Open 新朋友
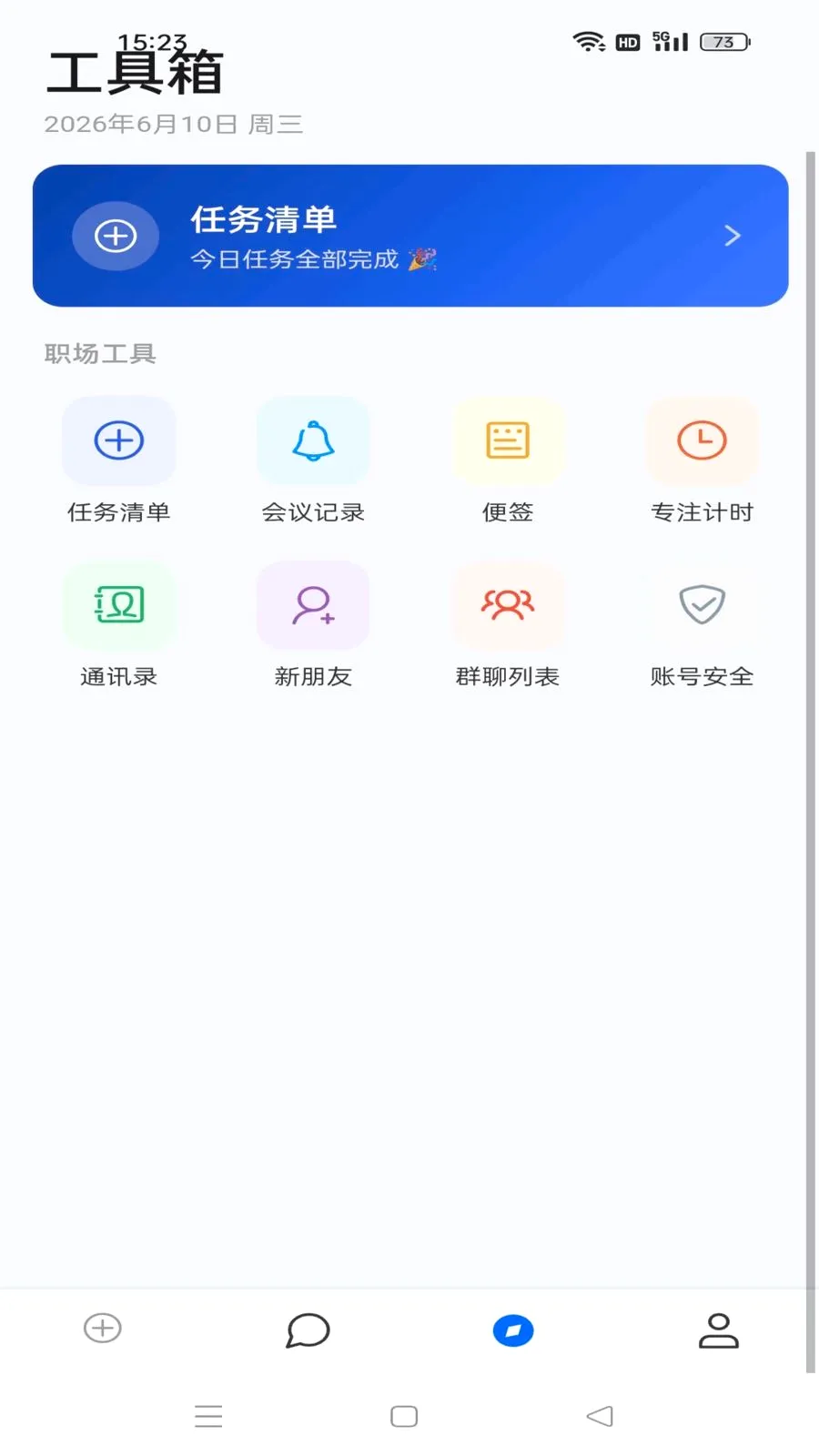The height and width of the screenshot is (1456, 819). pos(313,626)
